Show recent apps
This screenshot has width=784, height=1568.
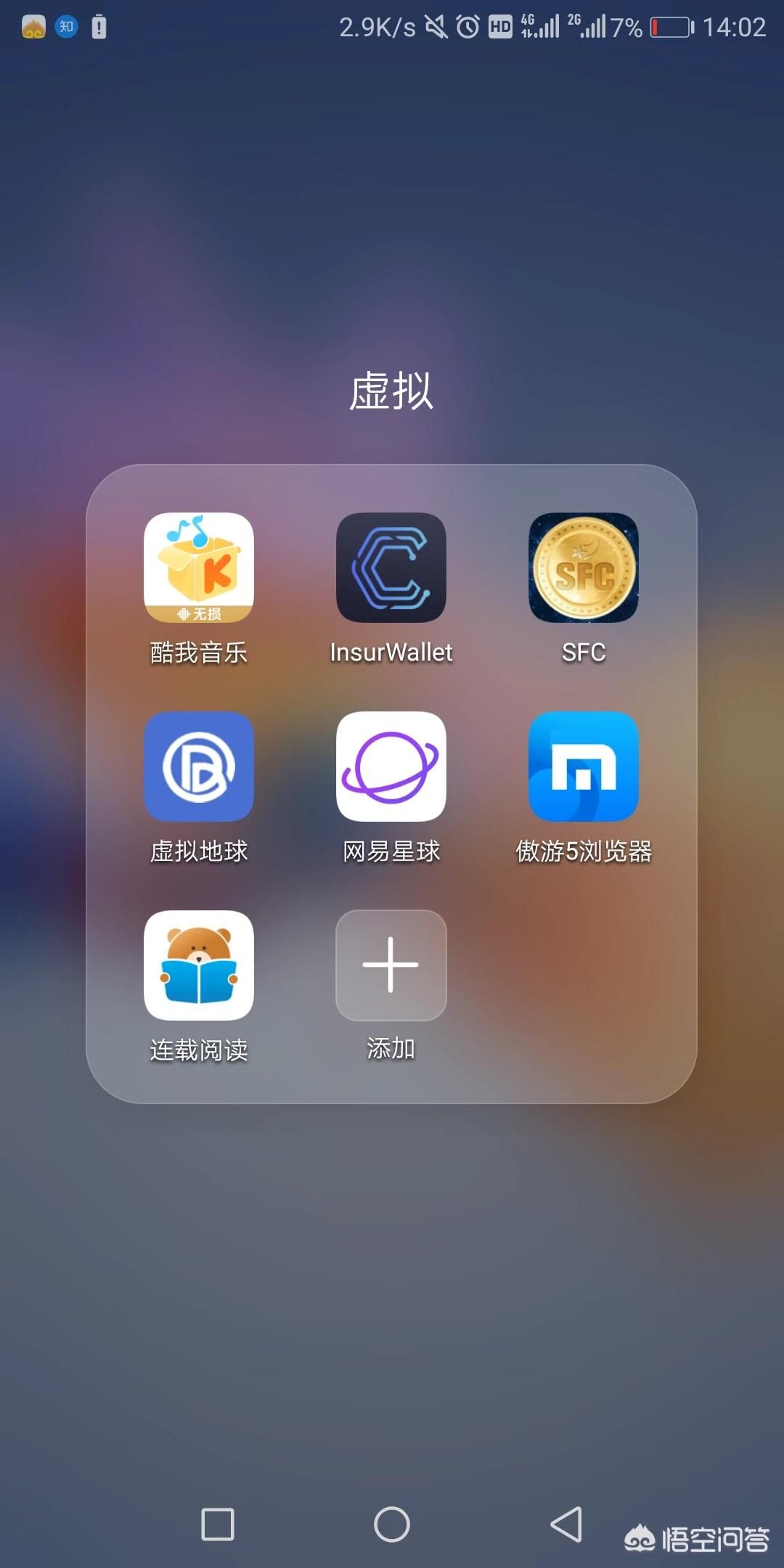(217, 1524)
